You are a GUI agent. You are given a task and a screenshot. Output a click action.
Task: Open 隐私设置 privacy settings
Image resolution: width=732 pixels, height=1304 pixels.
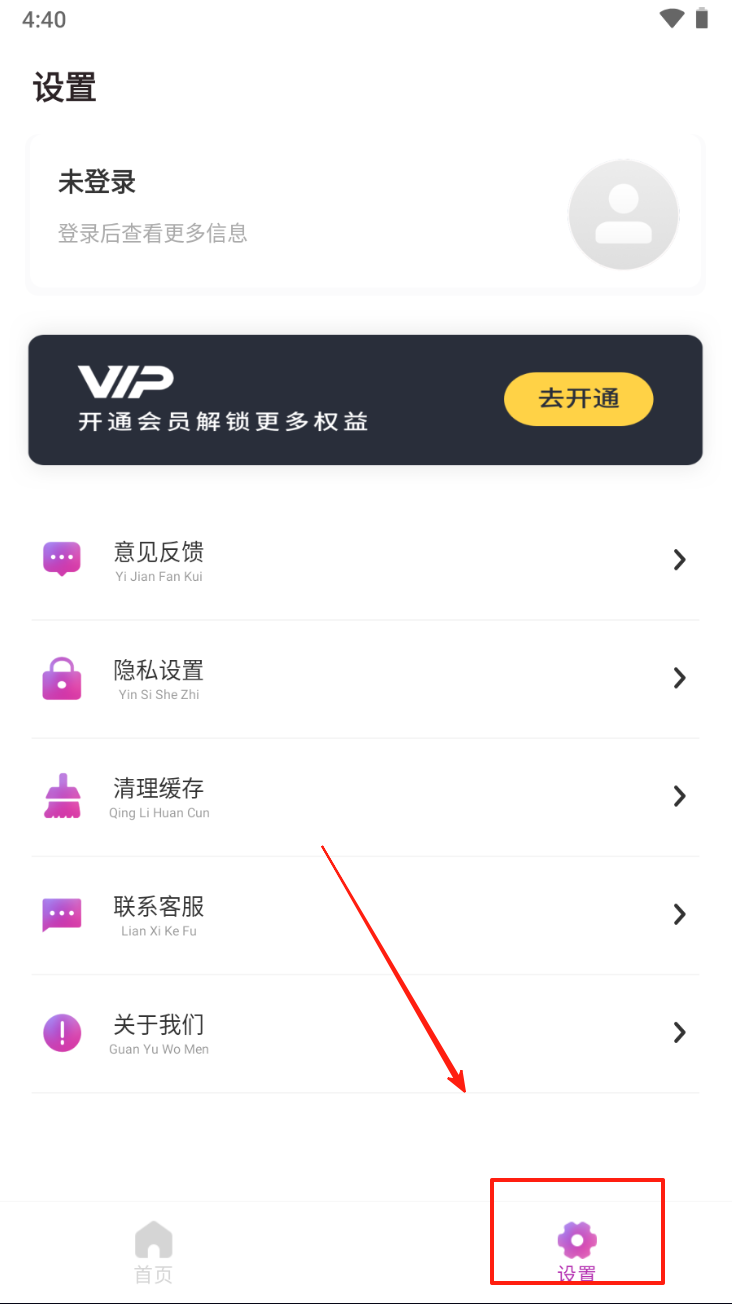365,678
